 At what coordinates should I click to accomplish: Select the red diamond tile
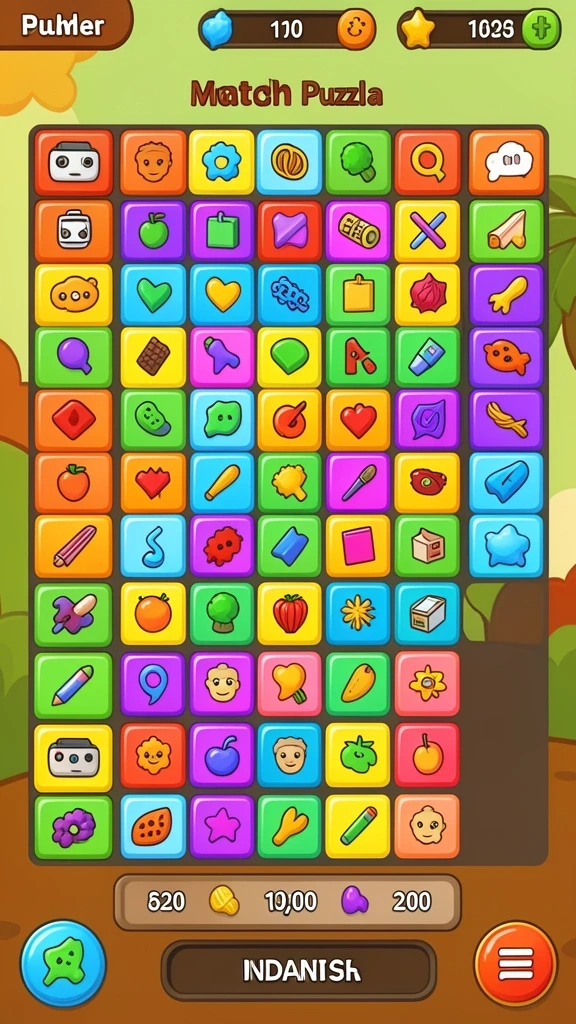pyautogui.click(x=73, y=420)
